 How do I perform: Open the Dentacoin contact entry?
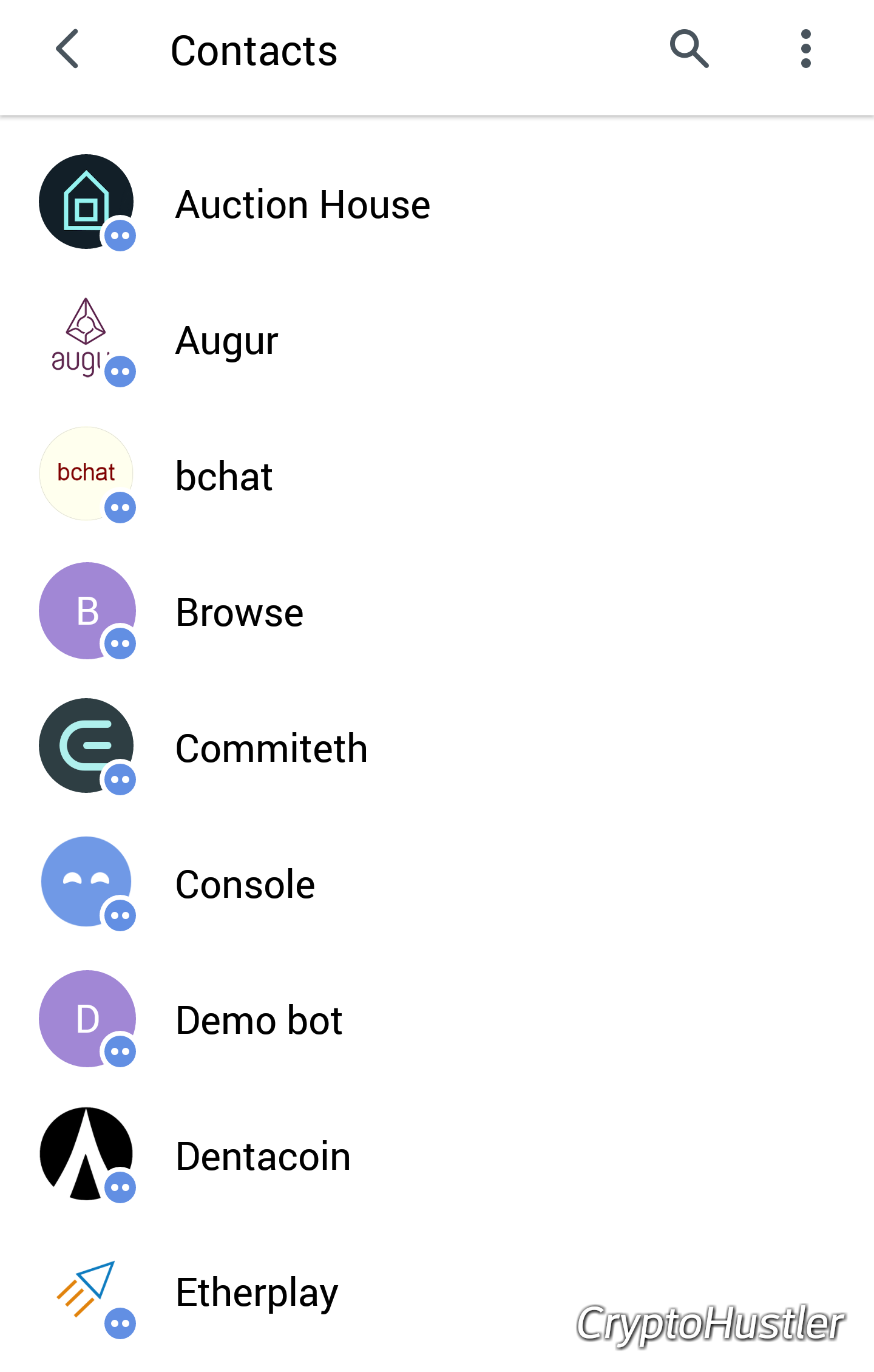point(263,1155)
